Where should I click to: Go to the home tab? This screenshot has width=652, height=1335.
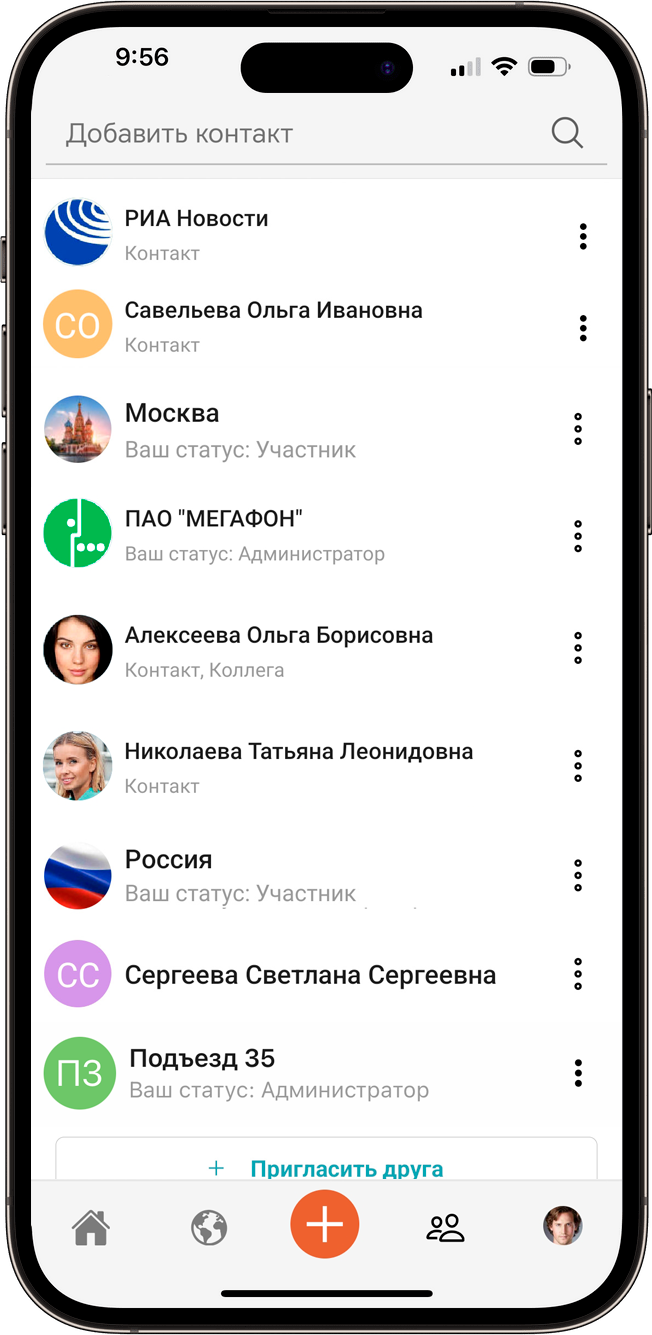coord(90,1227)
